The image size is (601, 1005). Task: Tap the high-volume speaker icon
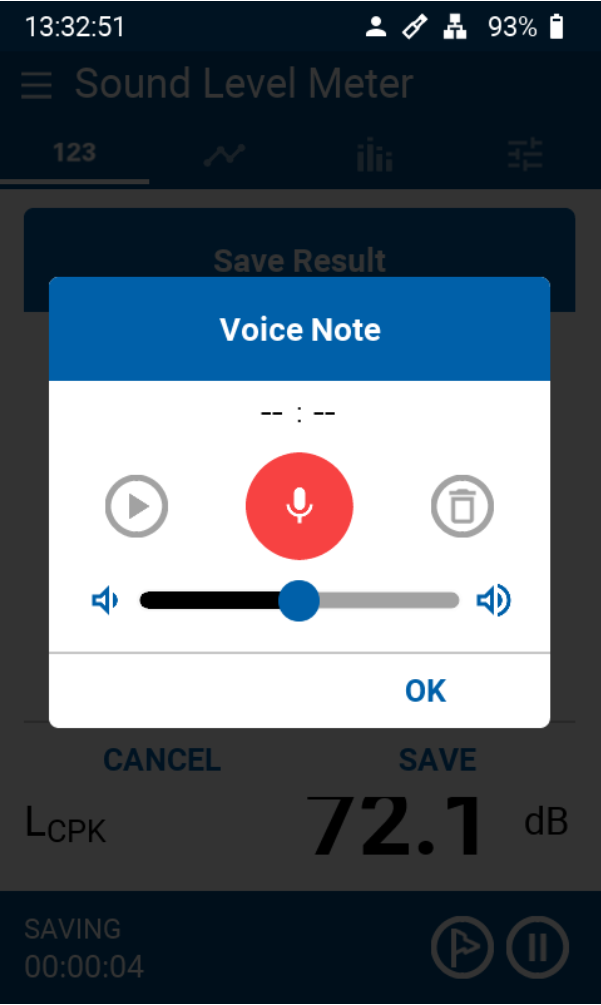[x=493, y=601]
